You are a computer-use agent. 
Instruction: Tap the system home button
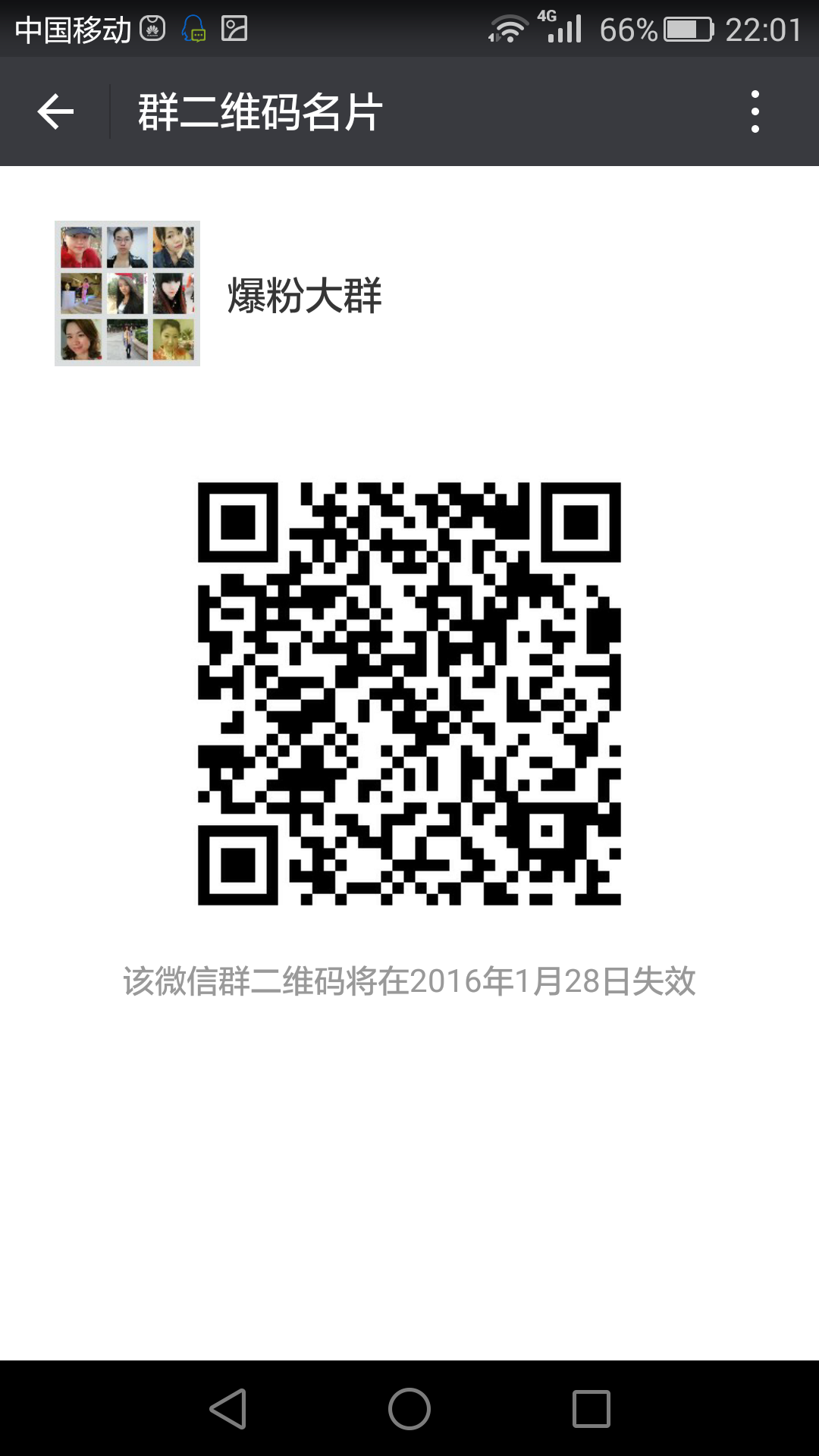pos(409,1409)
